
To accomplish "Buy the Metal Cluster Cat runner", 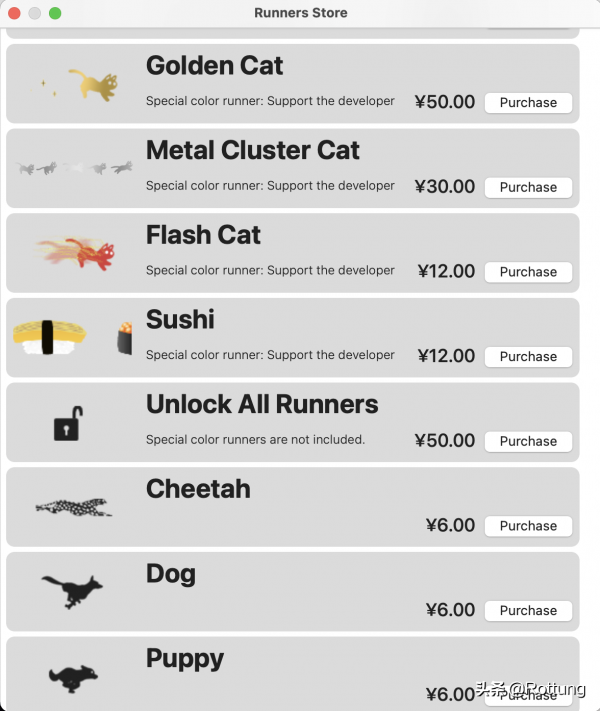I will pyautogui.click(x=528, y=187).
